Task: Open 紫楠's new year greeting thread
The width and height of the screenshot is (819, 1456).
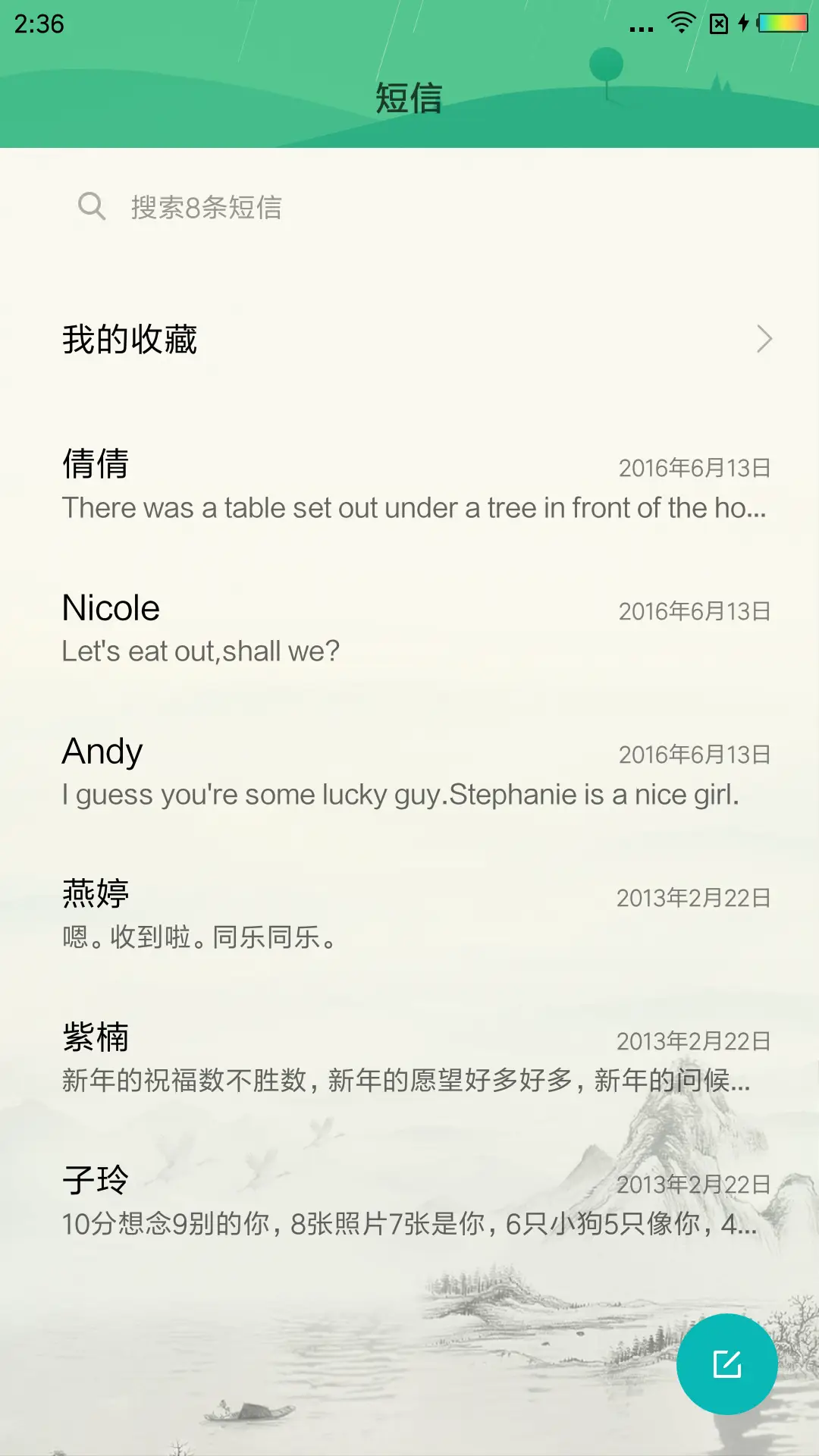Action: tap(409, 1059)
